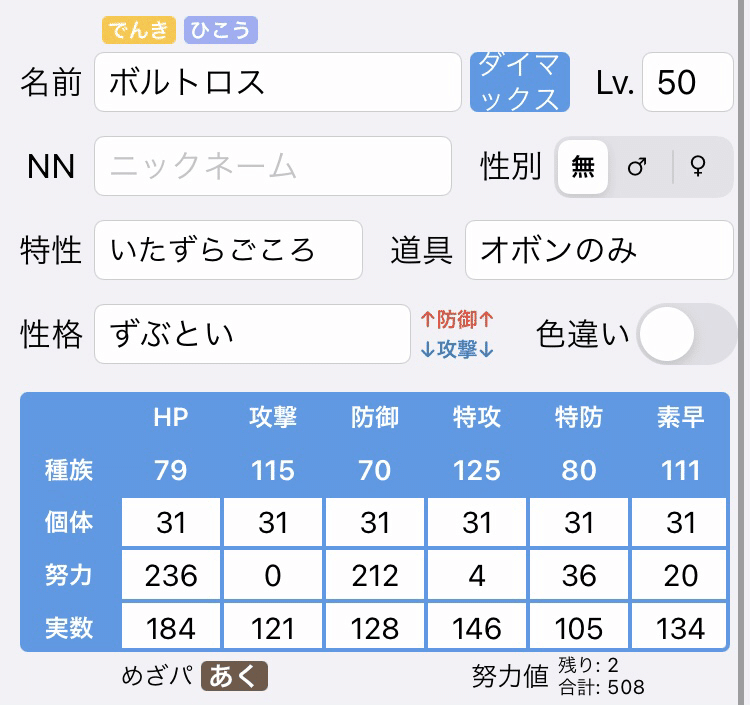Edit the 防御 努力 value 212

pos(375,576)
